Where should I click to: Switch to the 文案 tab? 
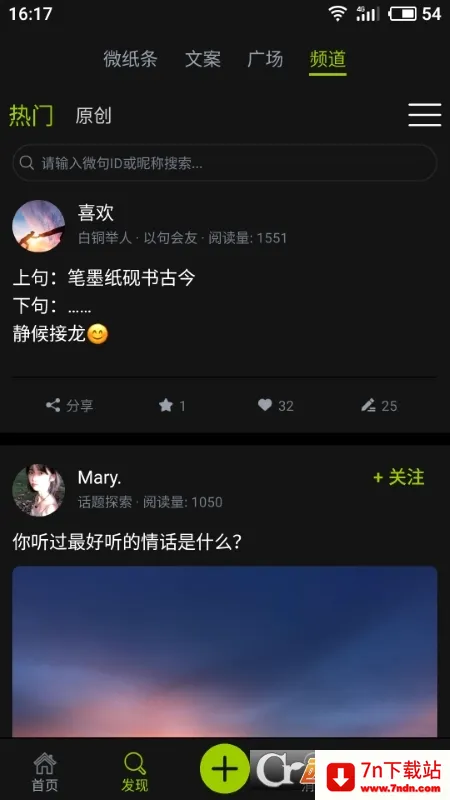pos(203,59)
